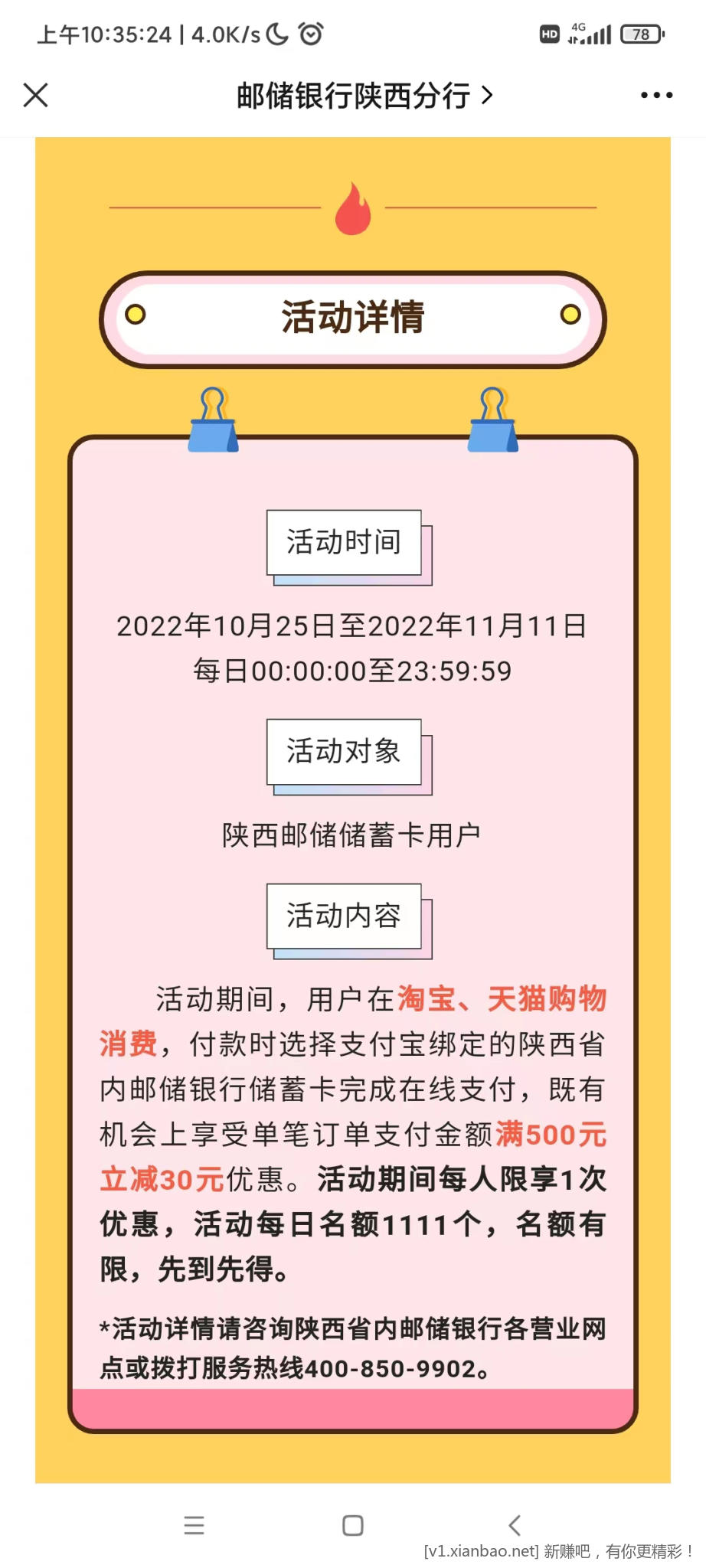The width and height of the screenshot is (706, 1568).
Task: Open the recent apps menu
Action: tap(194, 1525)
